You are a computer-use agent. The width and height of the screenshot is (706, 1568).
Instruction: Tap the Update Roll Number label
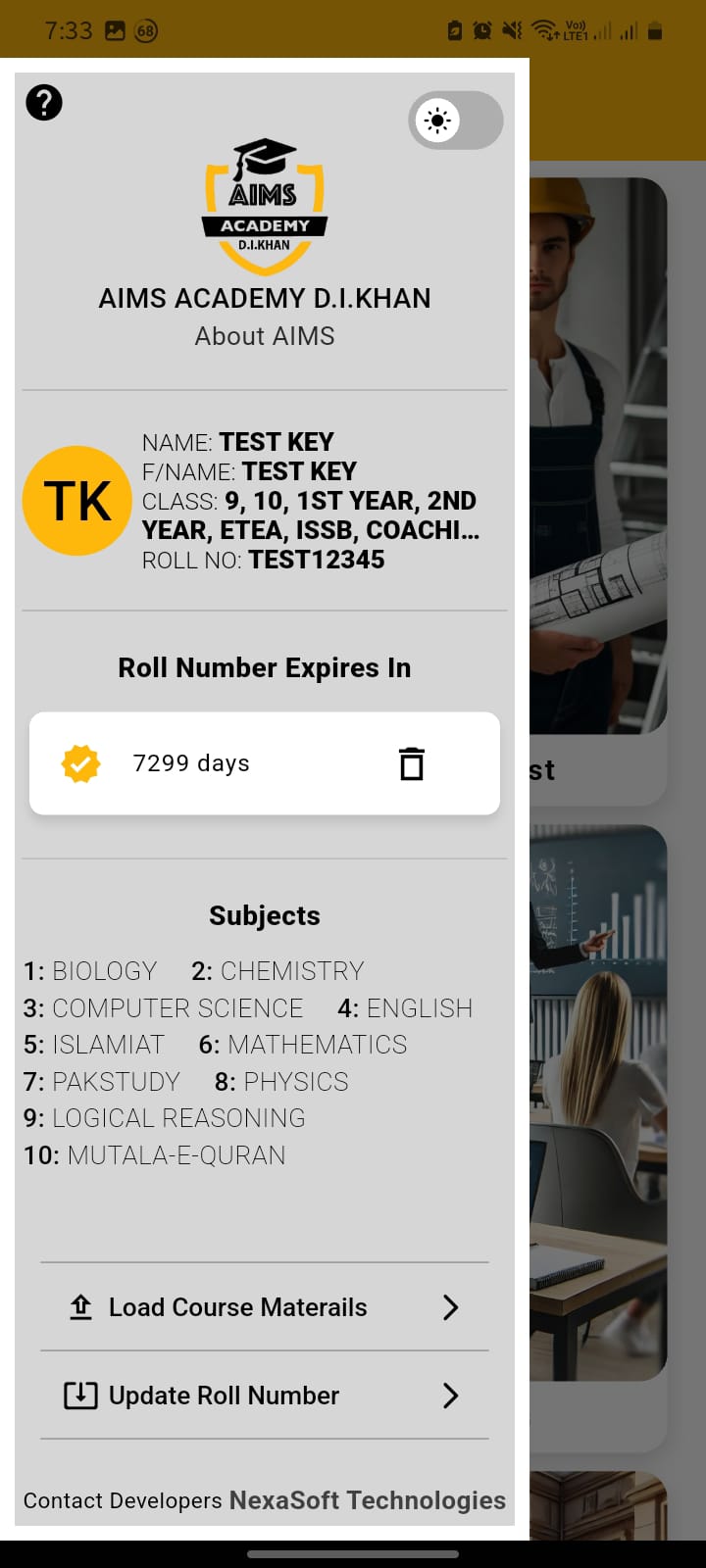point(225,1395)
